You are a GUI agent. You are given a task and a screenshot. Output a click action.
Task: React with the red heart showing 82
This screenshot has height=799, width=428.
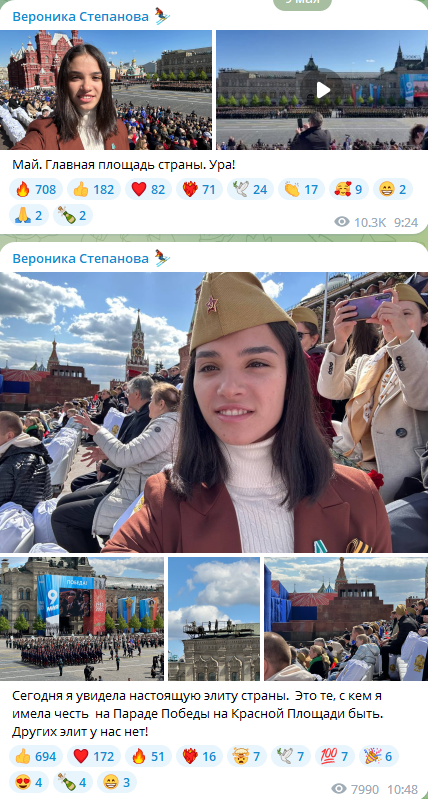[x=148, y=190]
